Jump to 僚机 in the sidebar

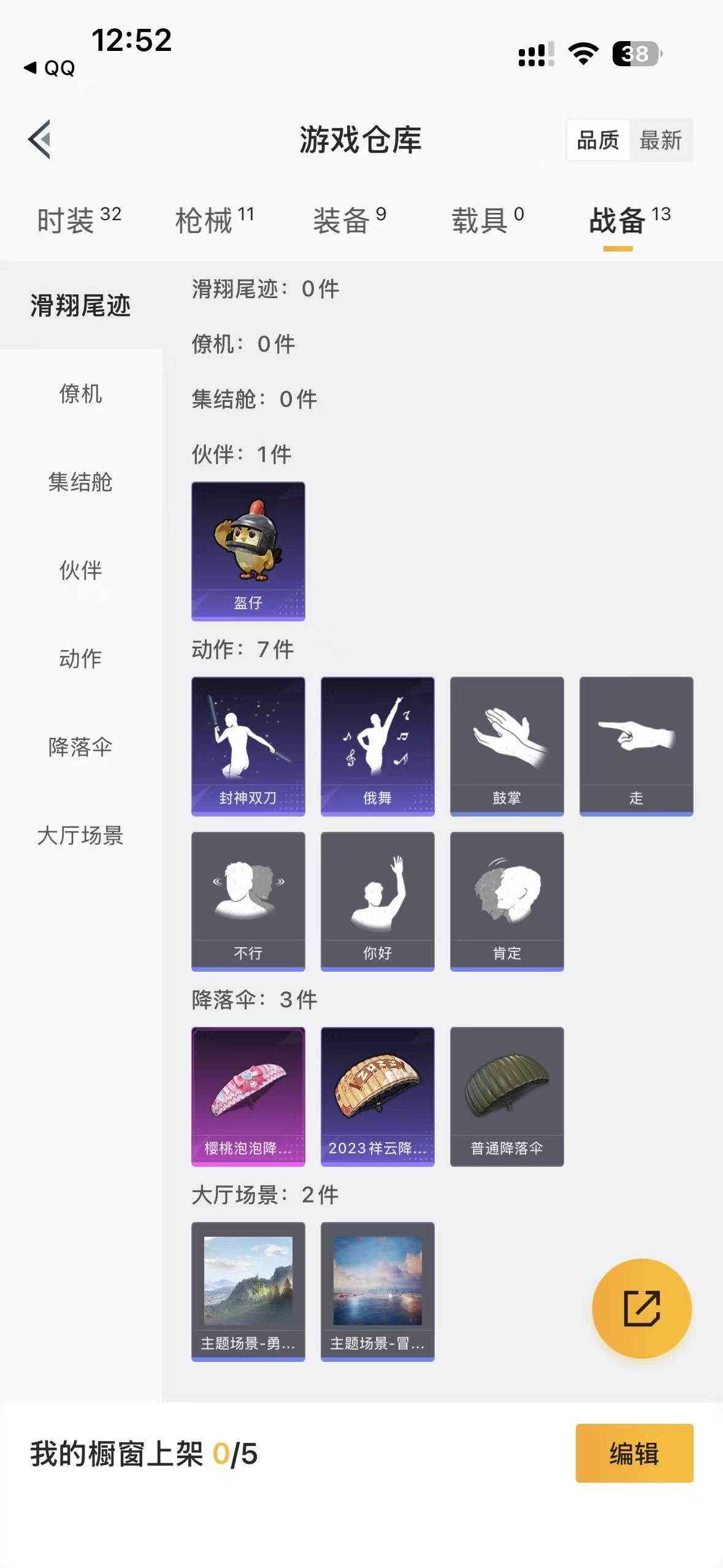80,394
